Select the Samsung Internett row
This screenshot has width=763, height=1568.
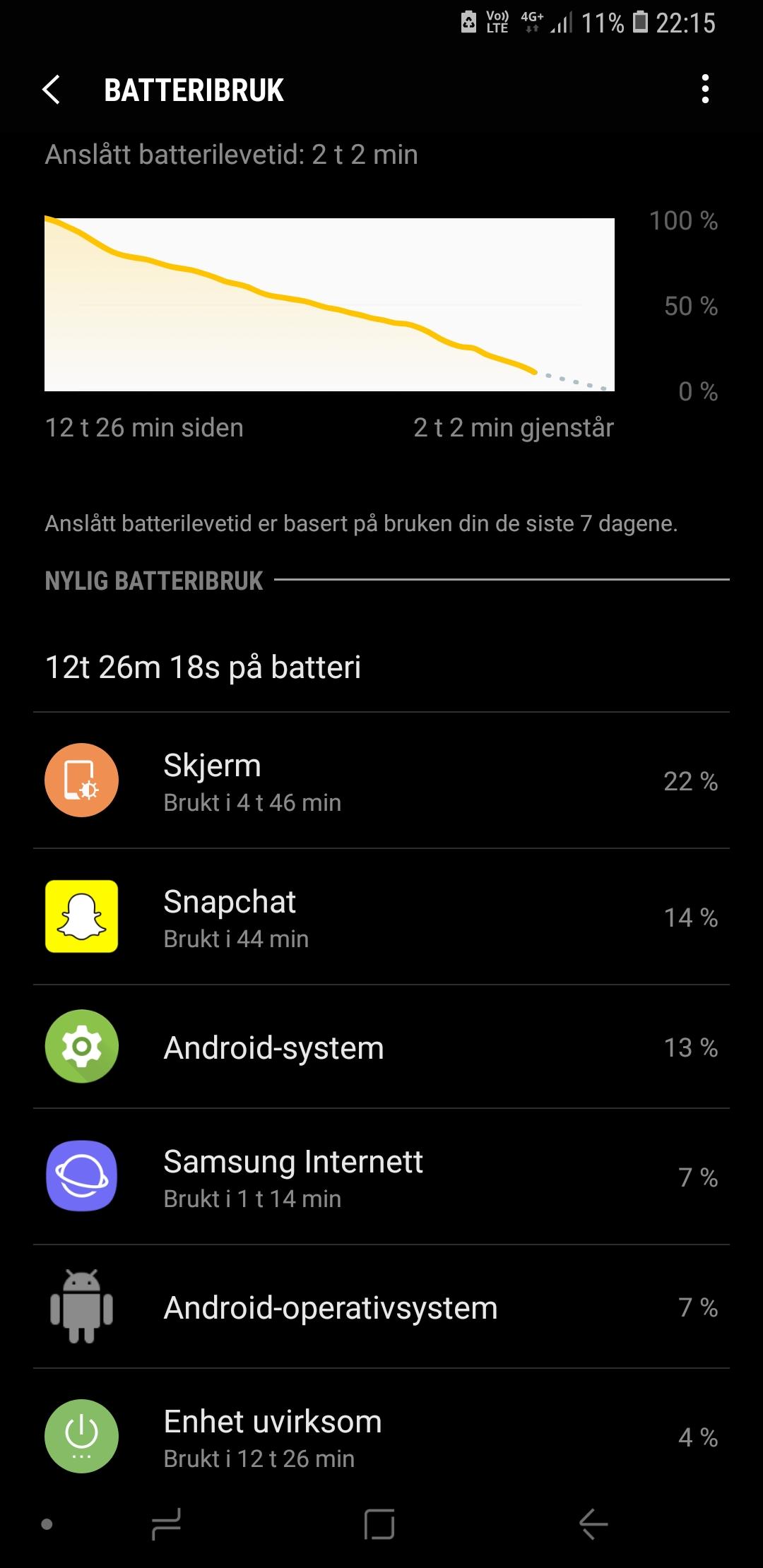[x=381, y=1177]
